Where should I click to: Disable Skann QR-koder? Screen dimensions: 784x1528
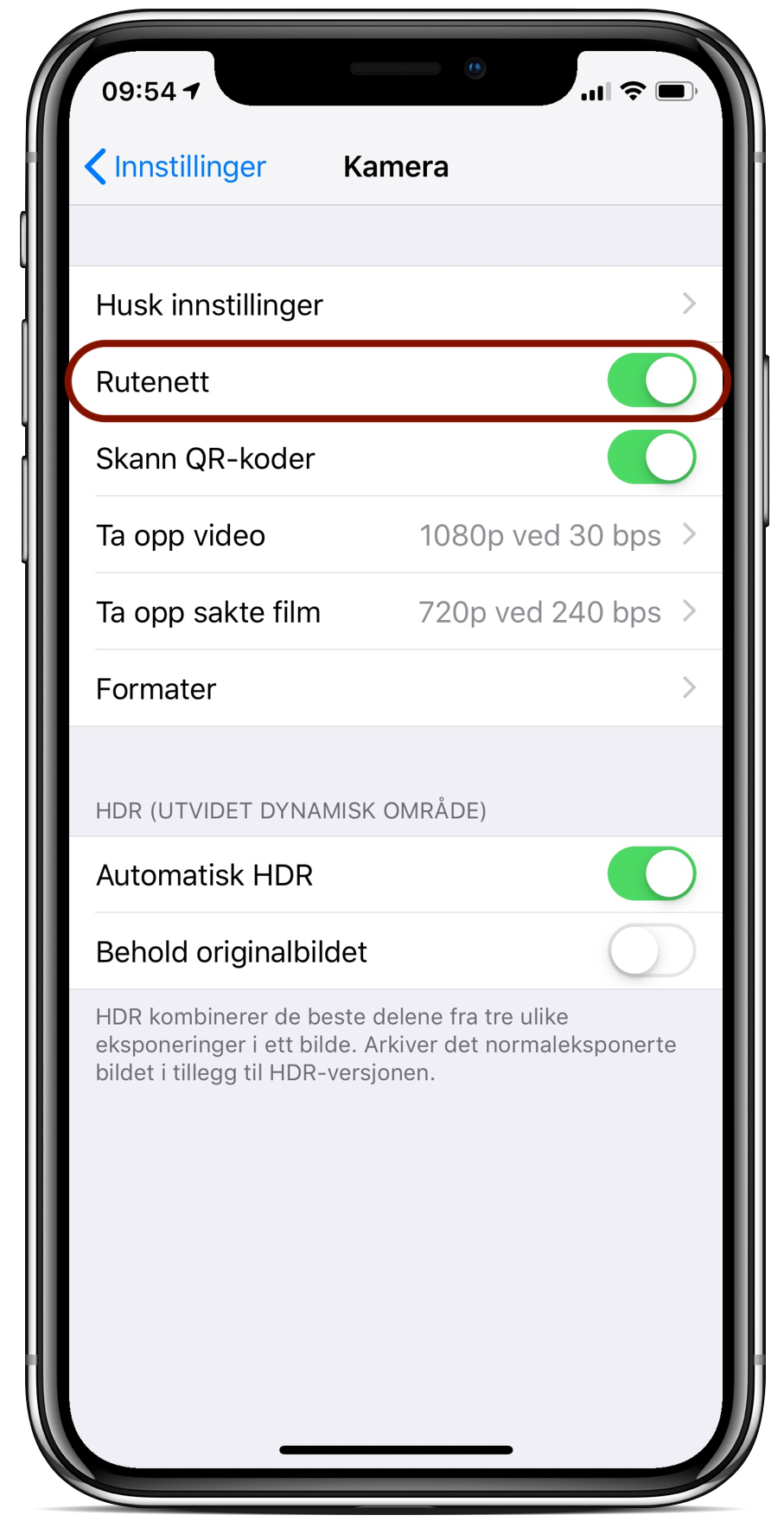click(x=651, y=457)
